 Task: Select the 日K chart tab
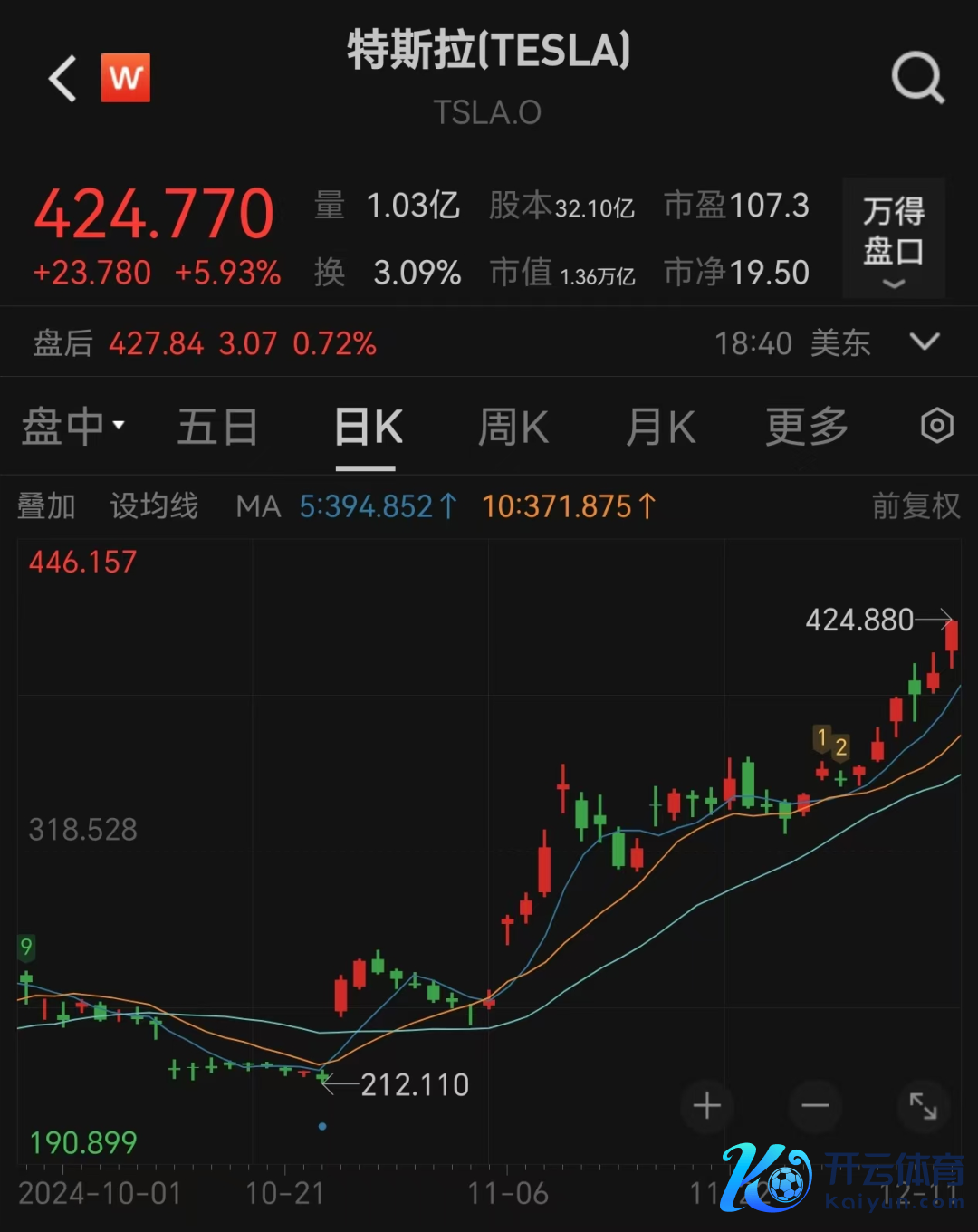tap(367, 427)
